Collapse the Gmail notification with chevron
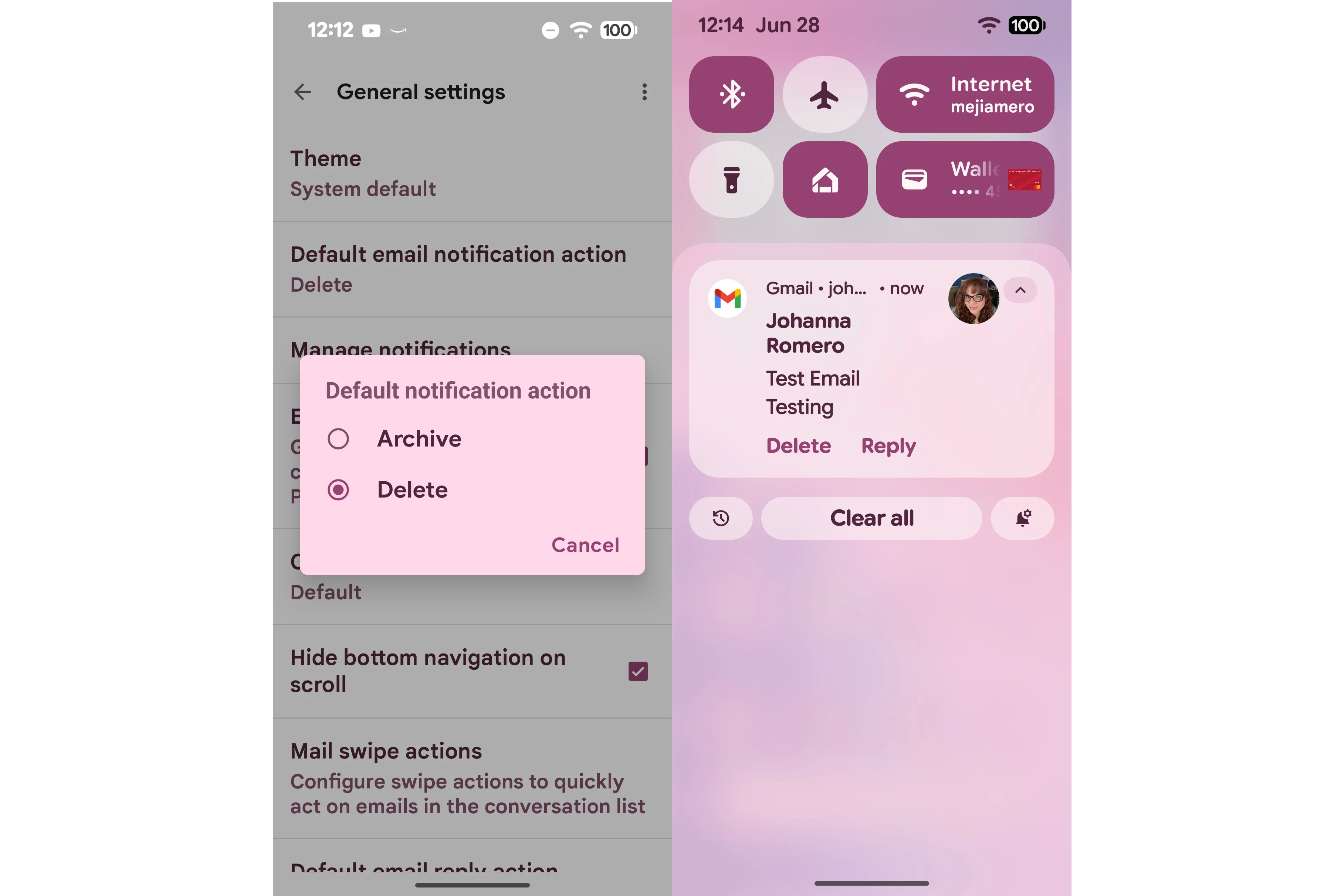 click(x=1020, y=290)
